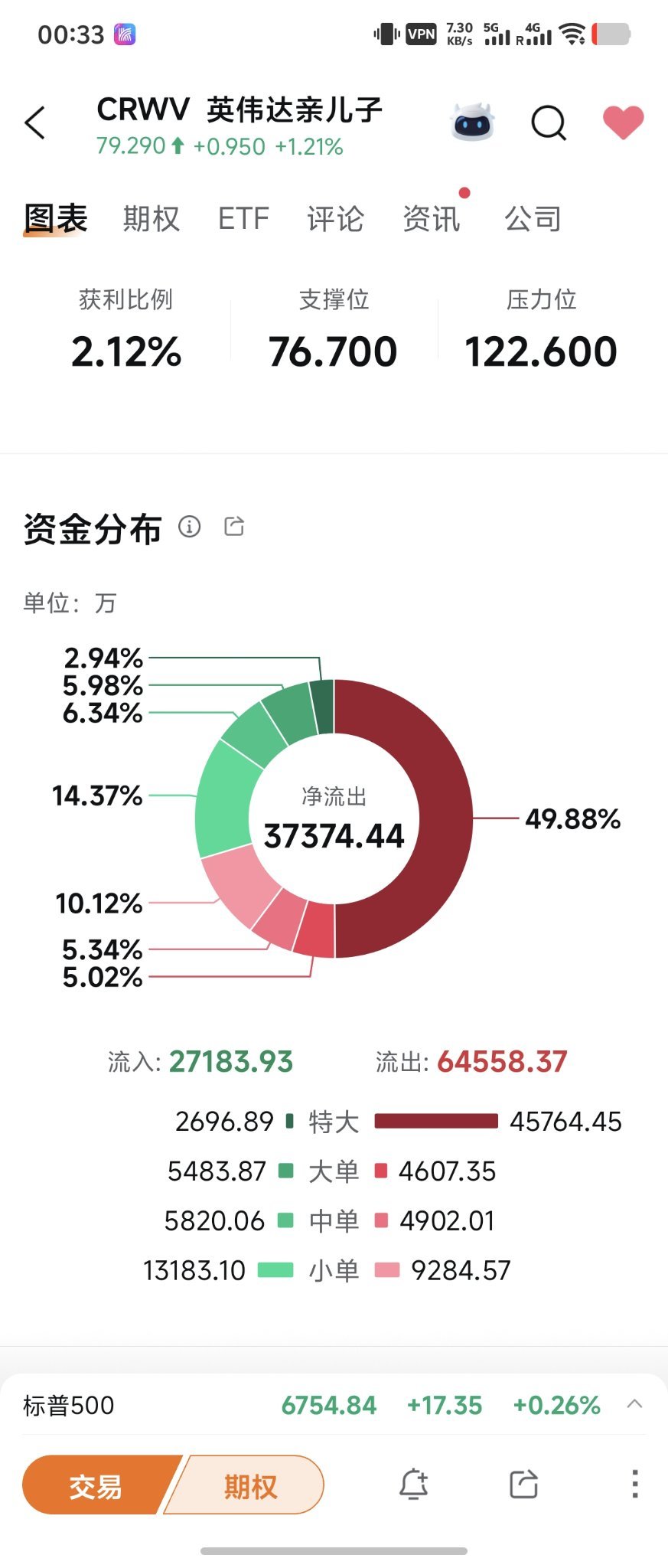Share the 资金分布 chart
Screen dimensions: 668x1568
click(234, 526)
